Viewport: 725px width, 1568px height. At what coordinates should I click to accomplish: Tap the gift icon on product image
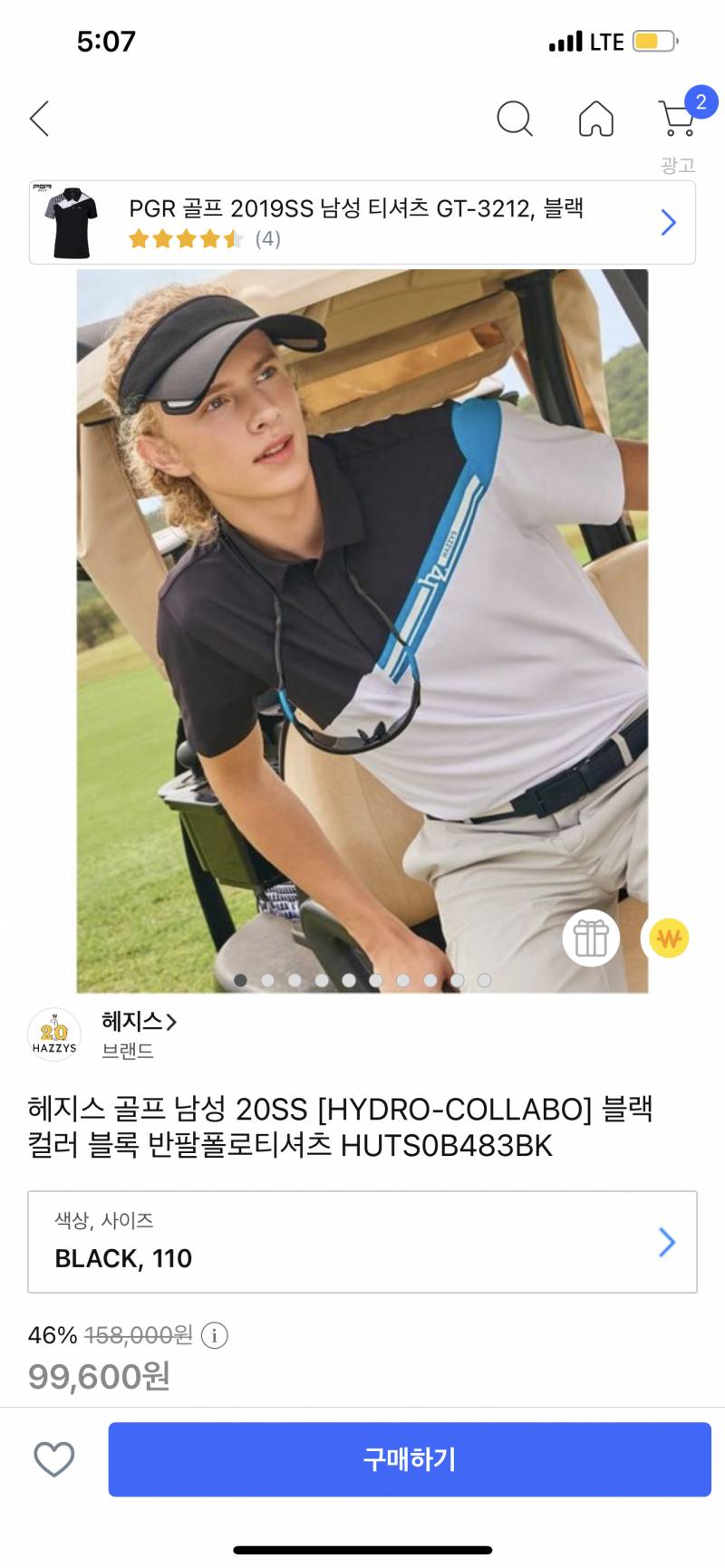[x=591, y=938]
